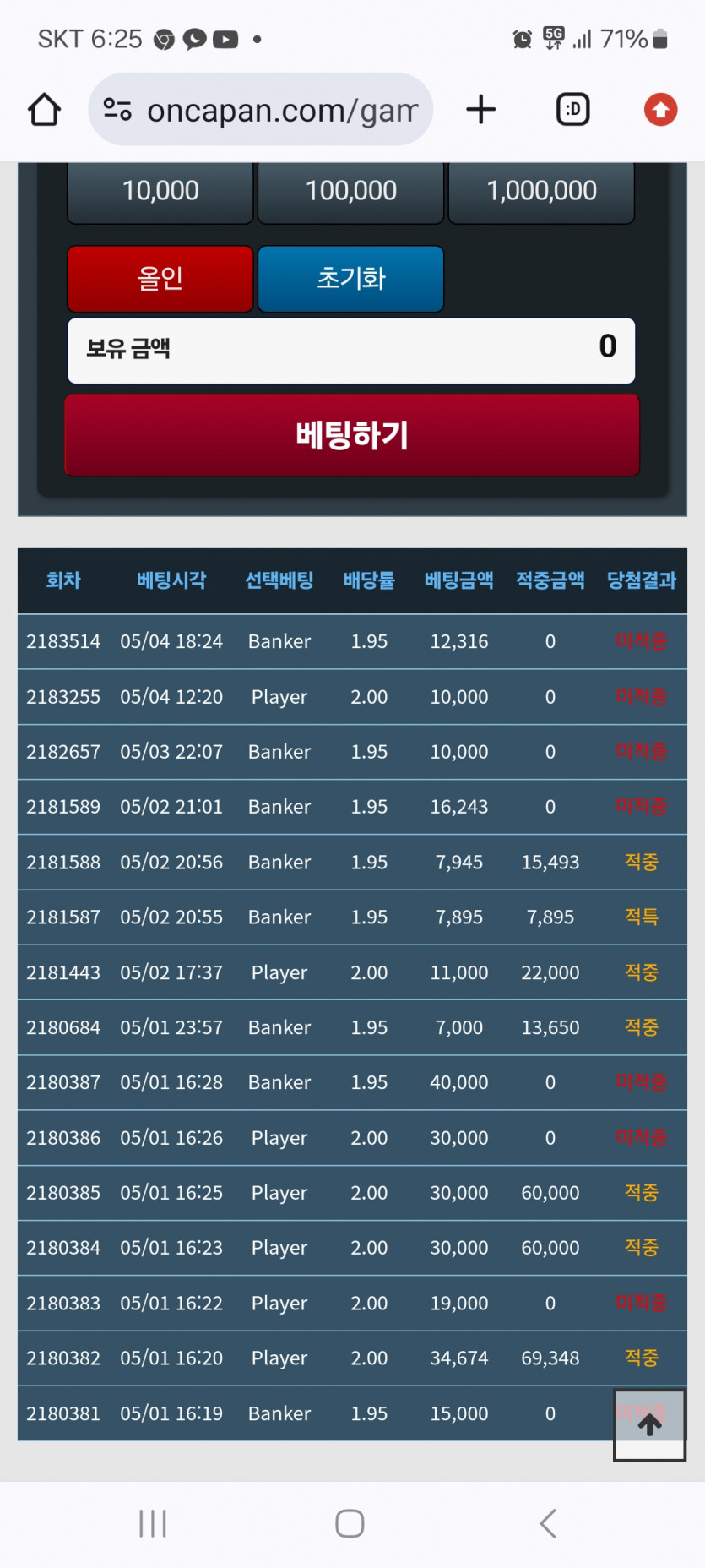Go back with the system back button

point(547,1523)
